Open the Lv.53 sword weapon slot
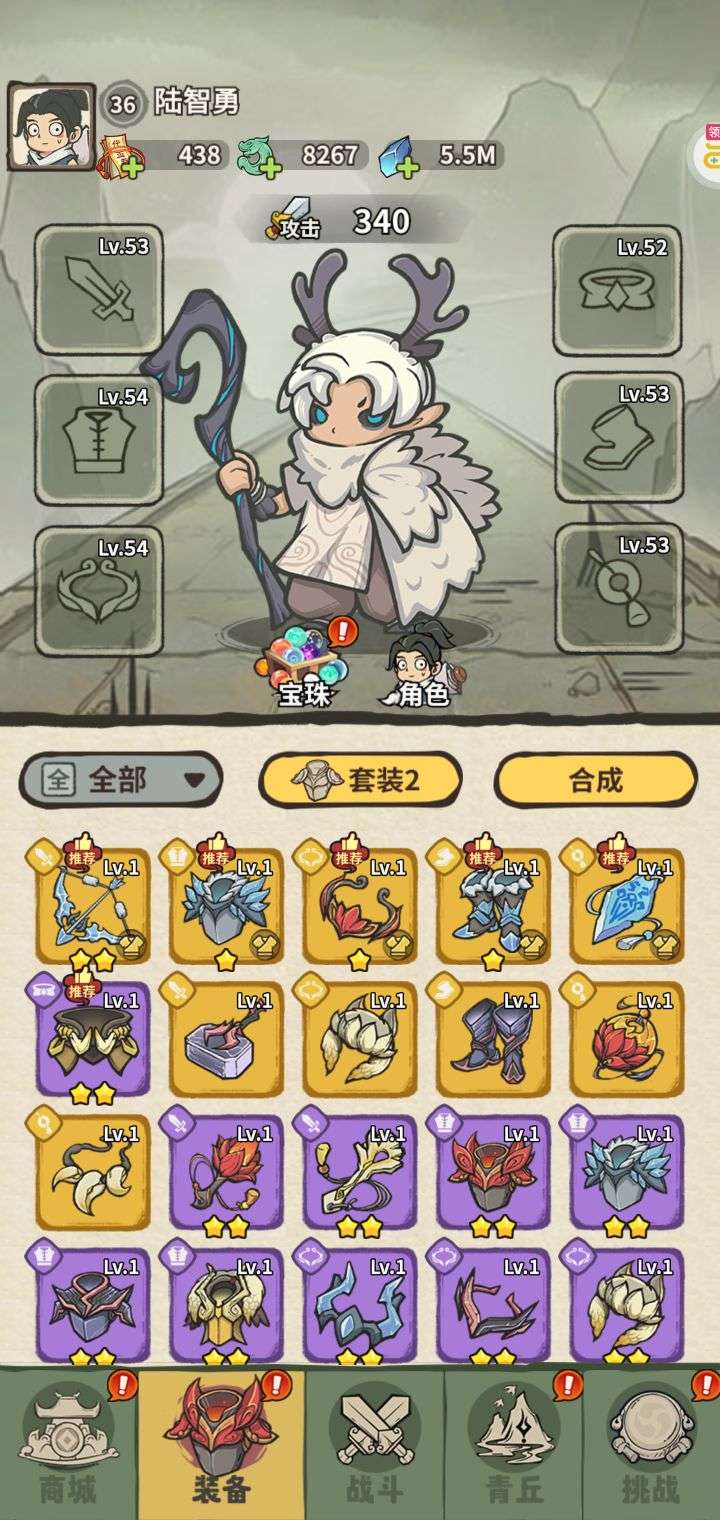The height and width of the screenshot is (1520, 720). 99,290
